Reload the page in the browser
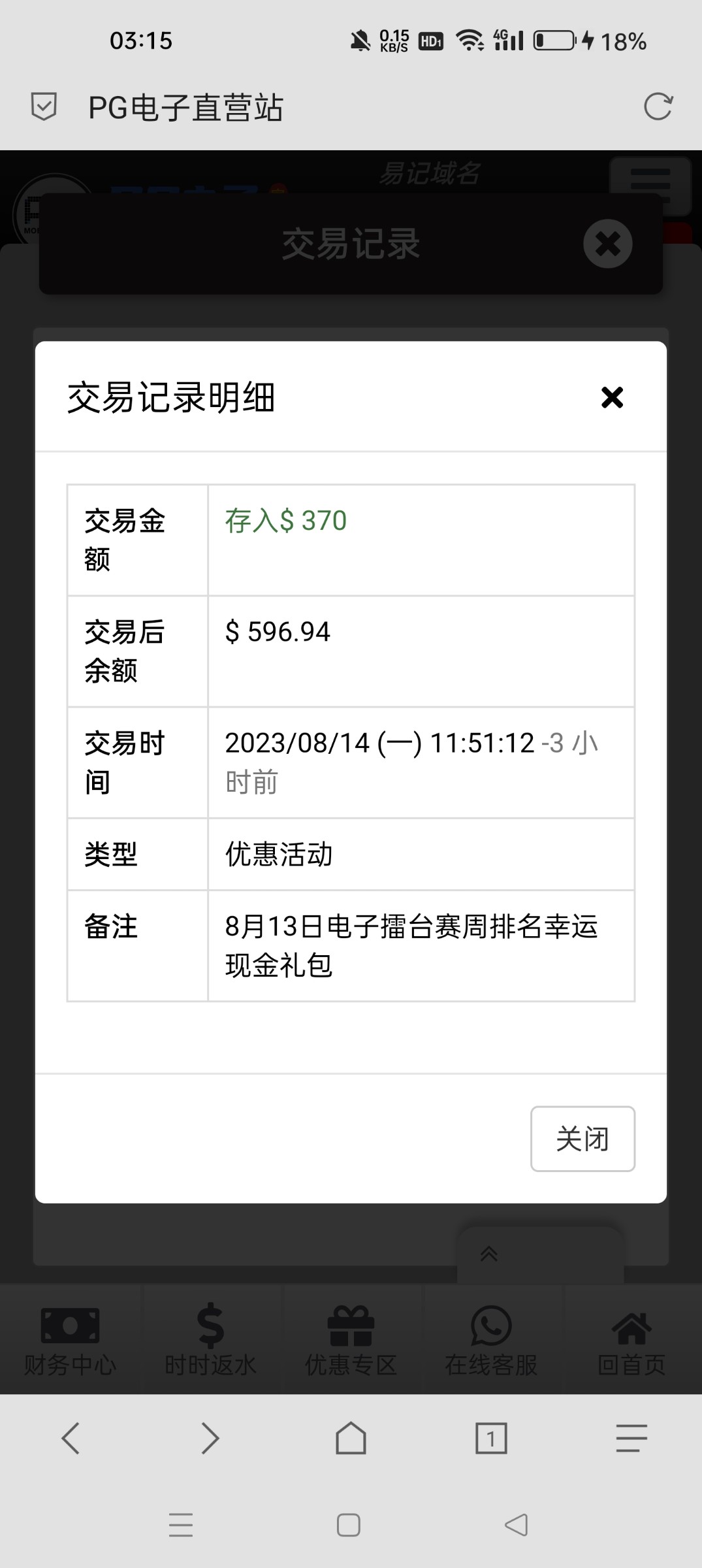This screenshot has height=1568, width=702. click(x=658, y=107)
